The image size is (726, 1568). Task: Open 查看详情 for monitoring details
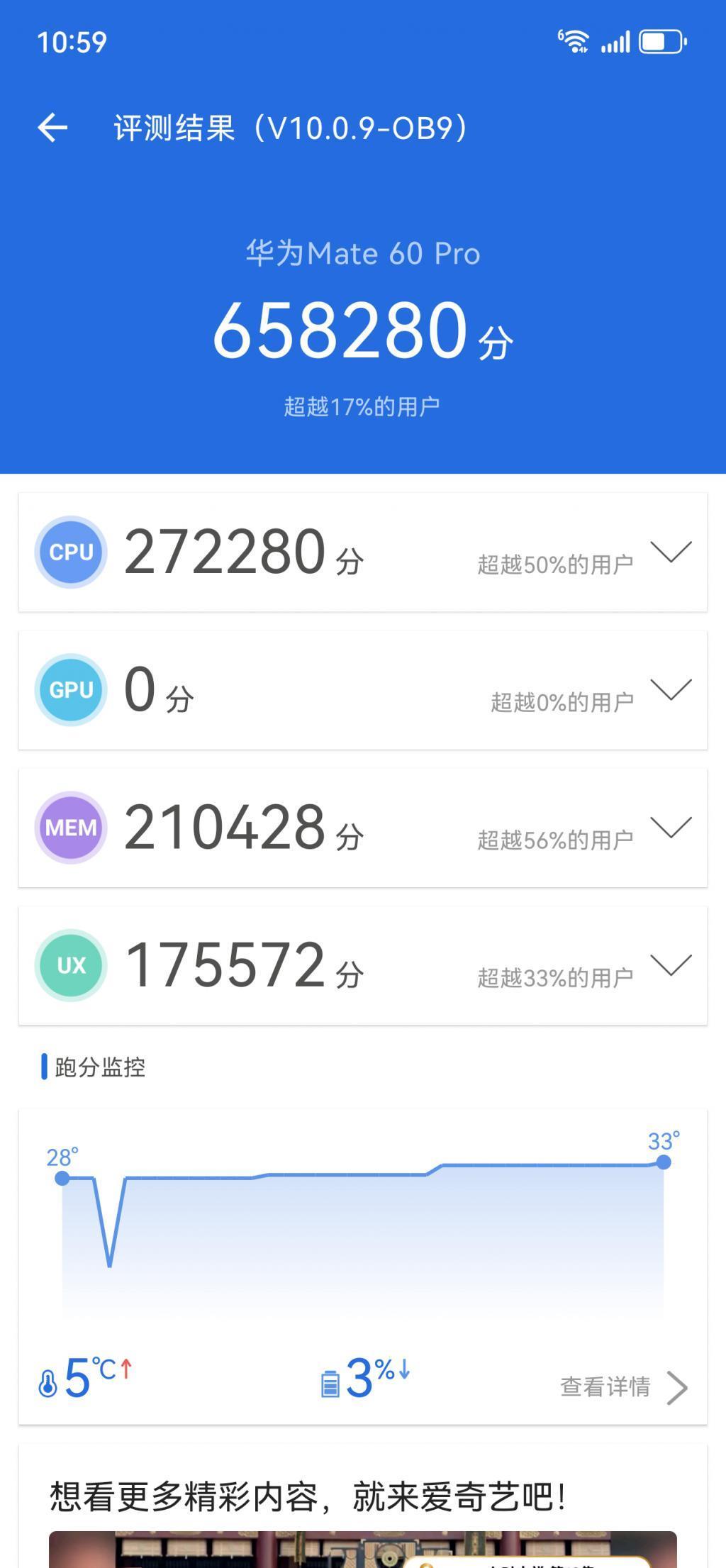606,1386
